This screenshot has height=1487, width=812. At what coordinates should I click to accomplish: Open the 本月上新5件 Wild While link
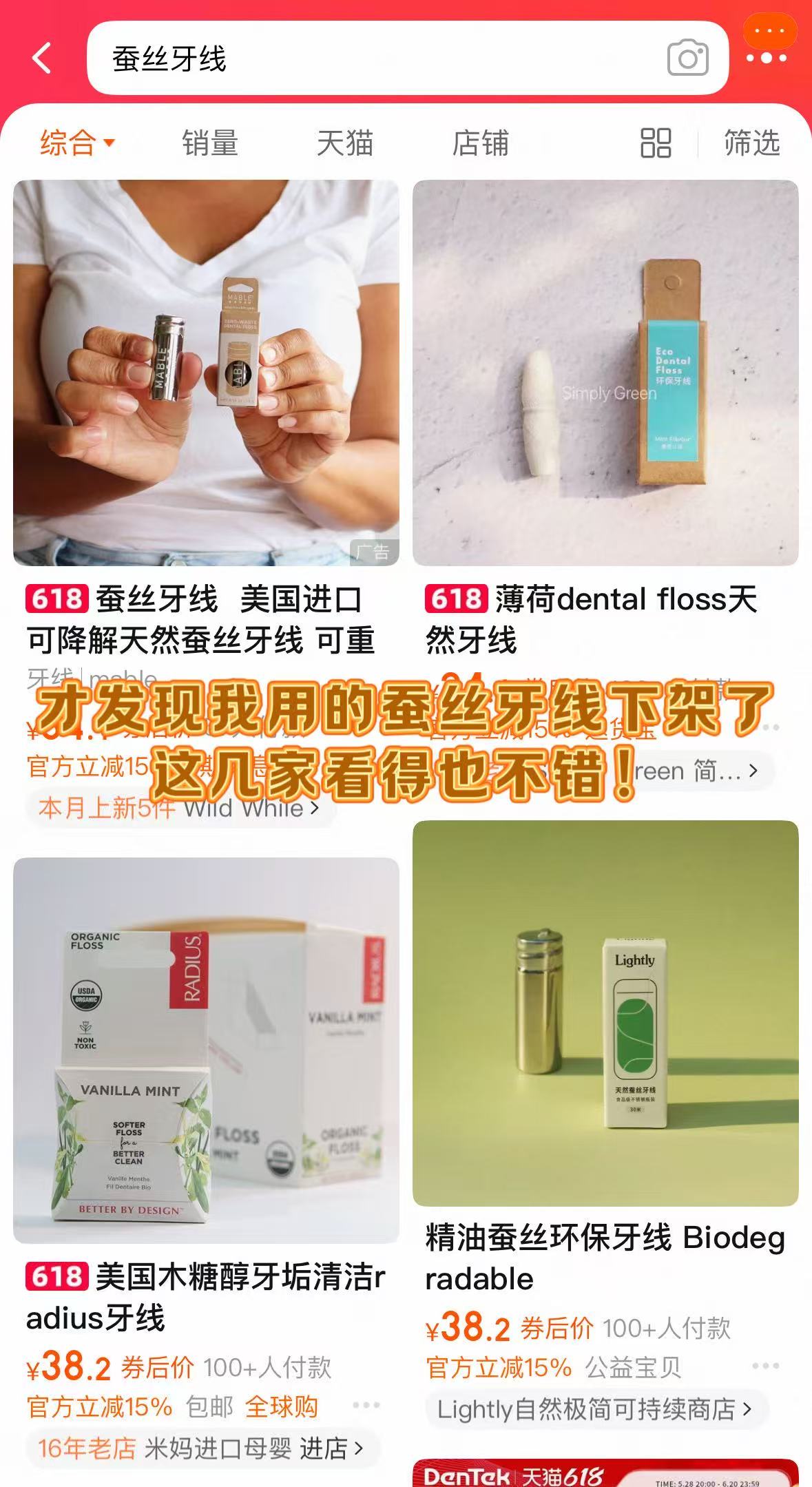pyautogui.click(x=179, y=807)
